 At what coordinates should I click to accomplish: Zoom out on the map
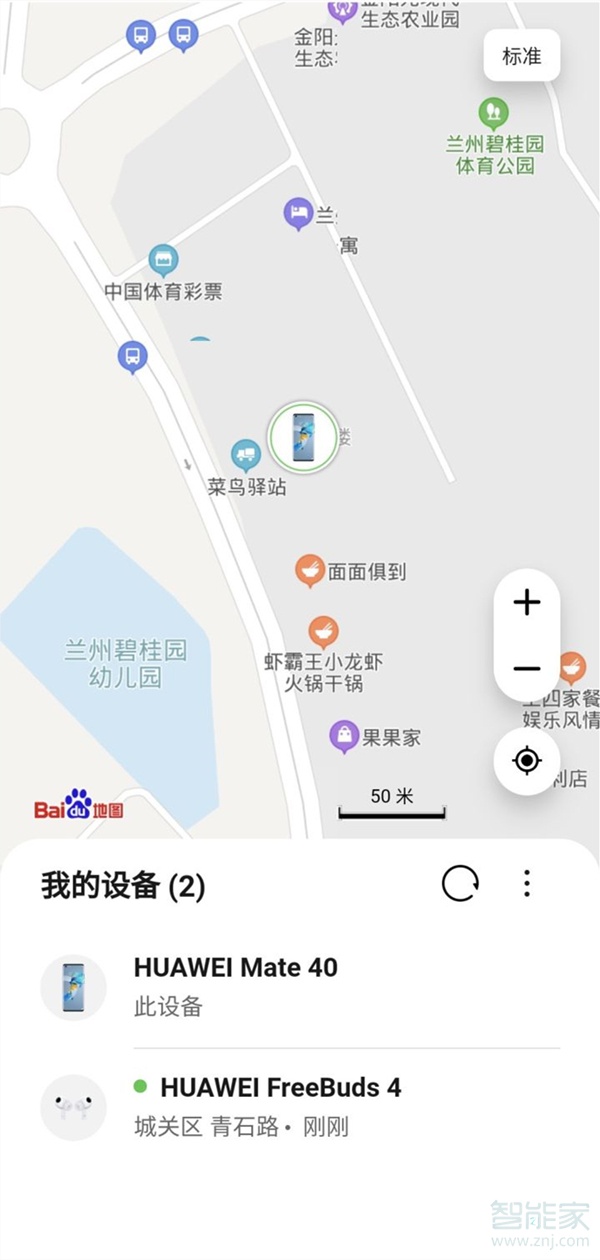(x=526, y=668)
